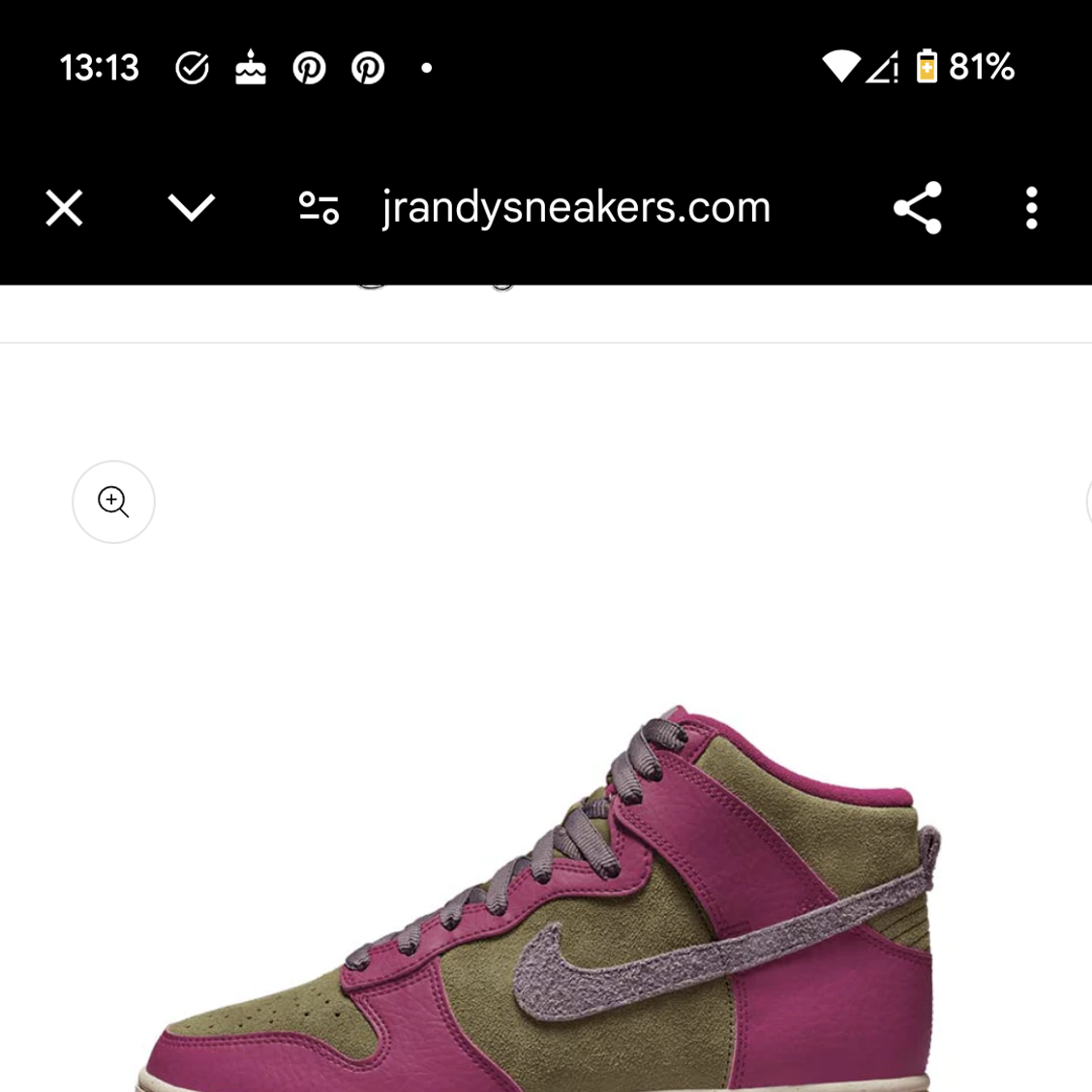
Task: Share this sneaker page
Action: [x=917, y=207]
